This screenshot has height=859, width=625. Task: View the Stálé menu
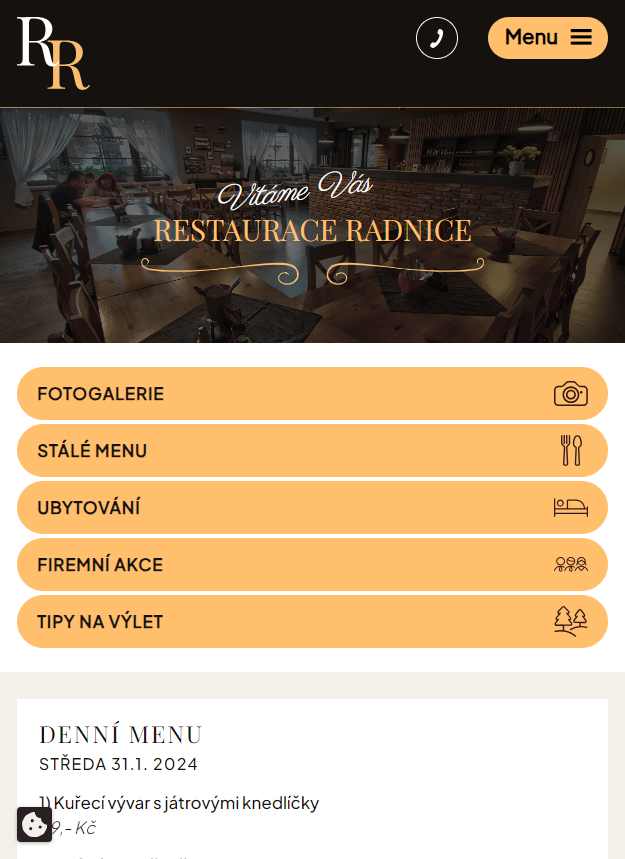[312, 451]
